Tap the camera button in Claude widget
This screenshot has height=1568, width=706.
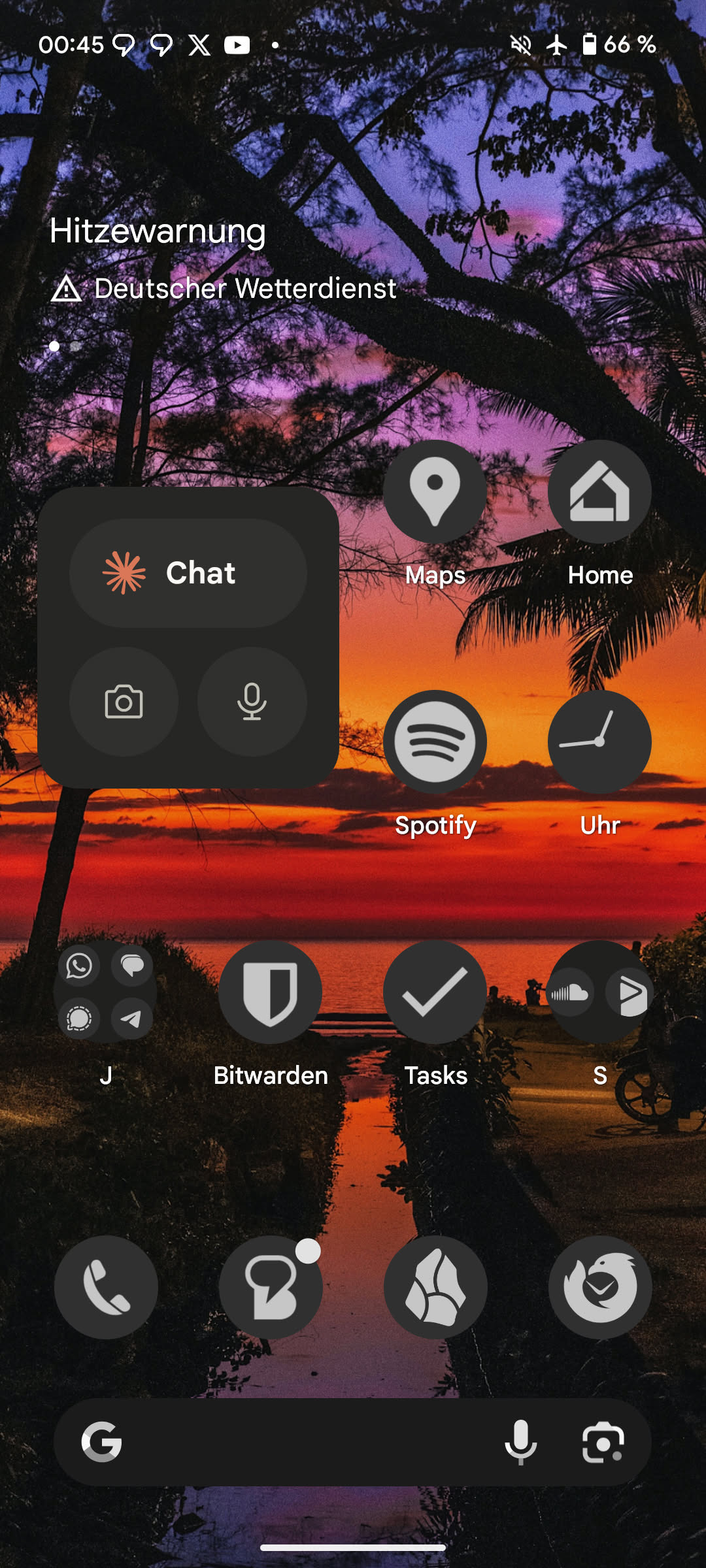pyautogui.click(x=124, y=702)
